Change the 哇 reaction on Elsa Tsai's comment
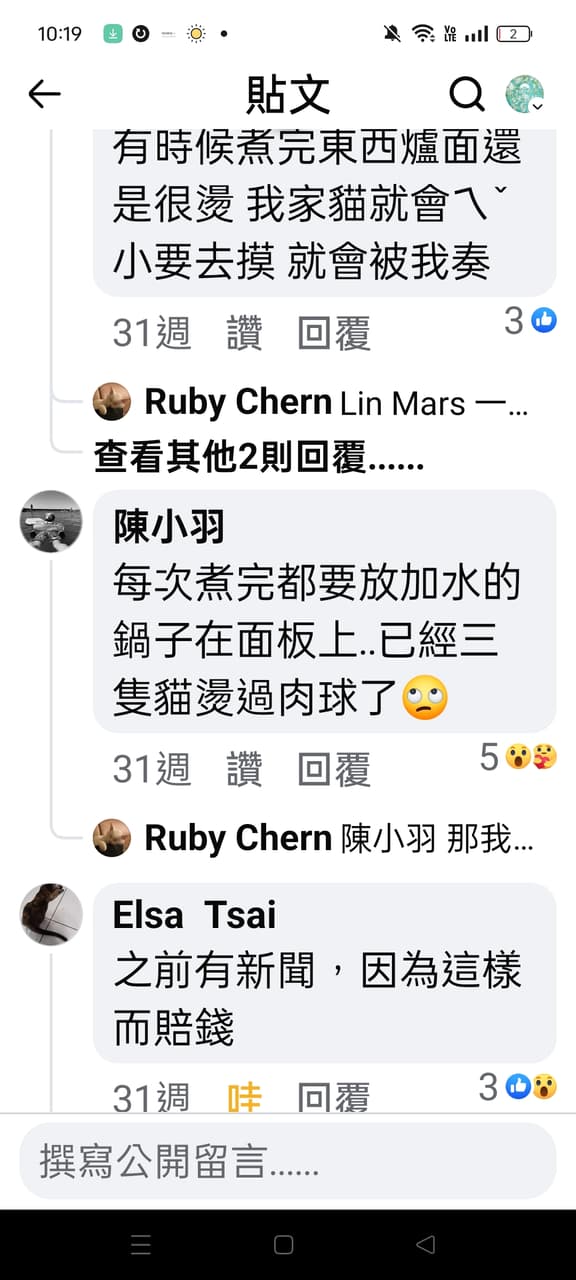 tap(245, 1098)
